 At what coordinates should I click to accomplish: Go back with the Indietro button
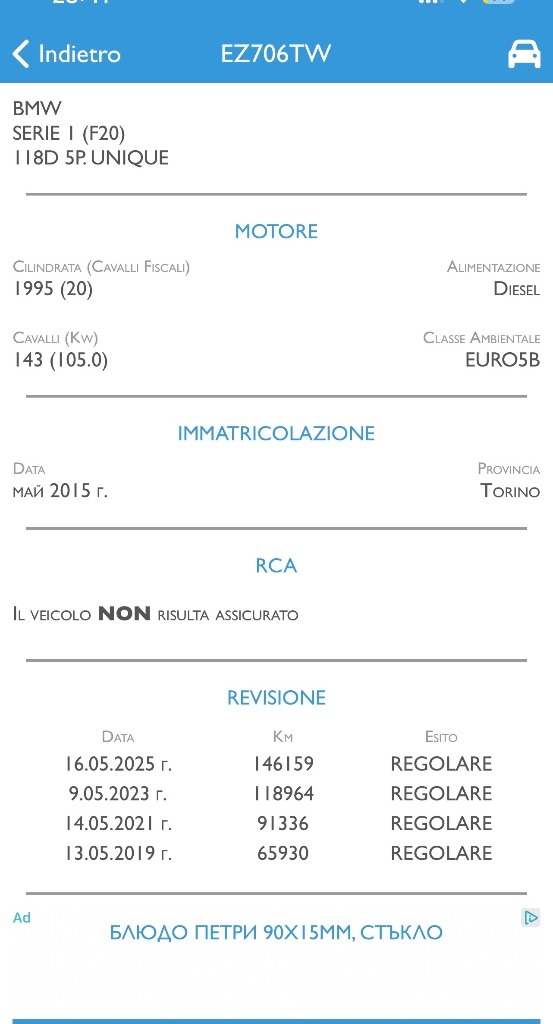[66, 54]
